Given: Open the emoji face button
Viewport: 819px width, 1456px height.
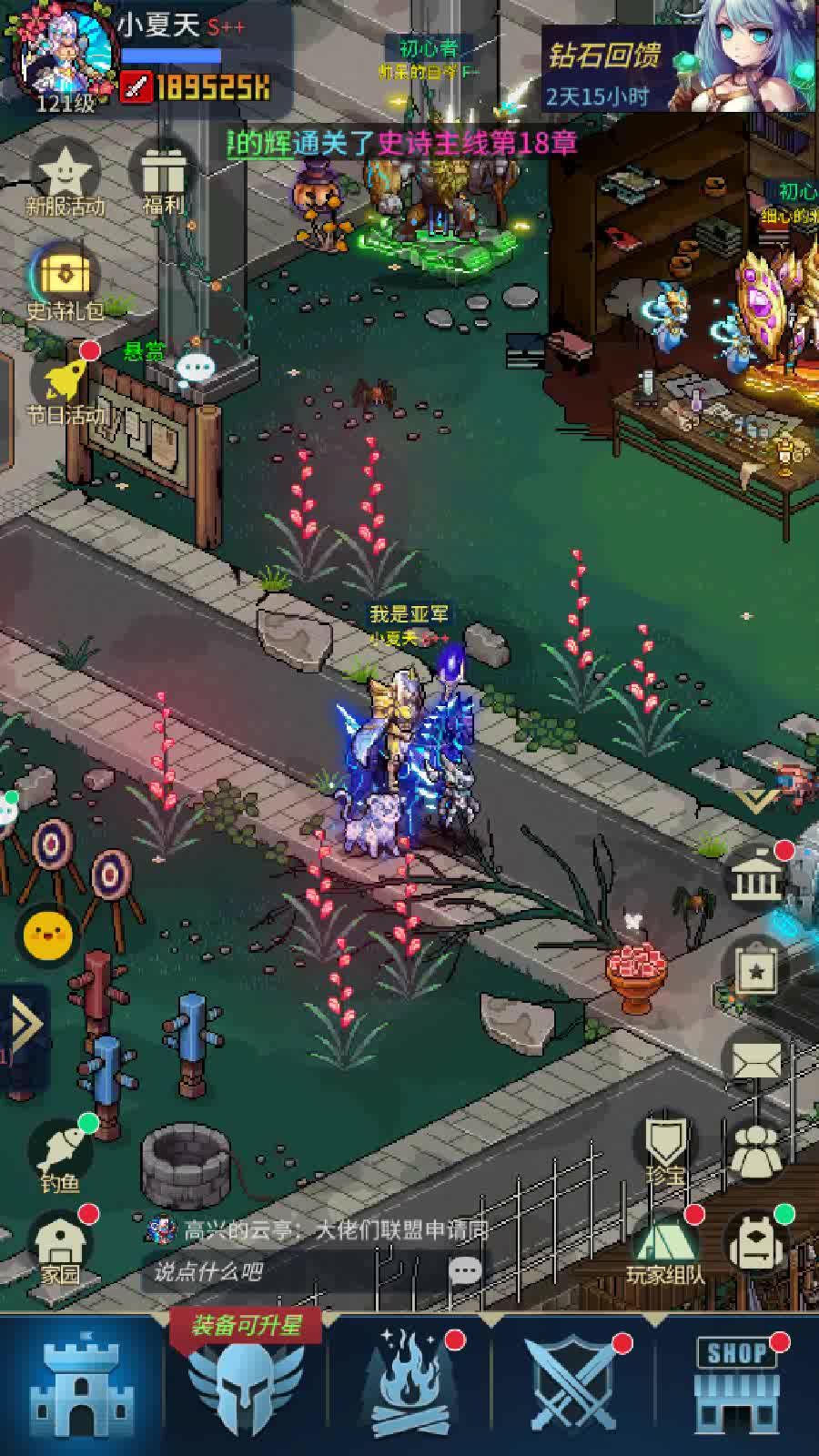Looking at the screenshot, I should tap(48, 935).
